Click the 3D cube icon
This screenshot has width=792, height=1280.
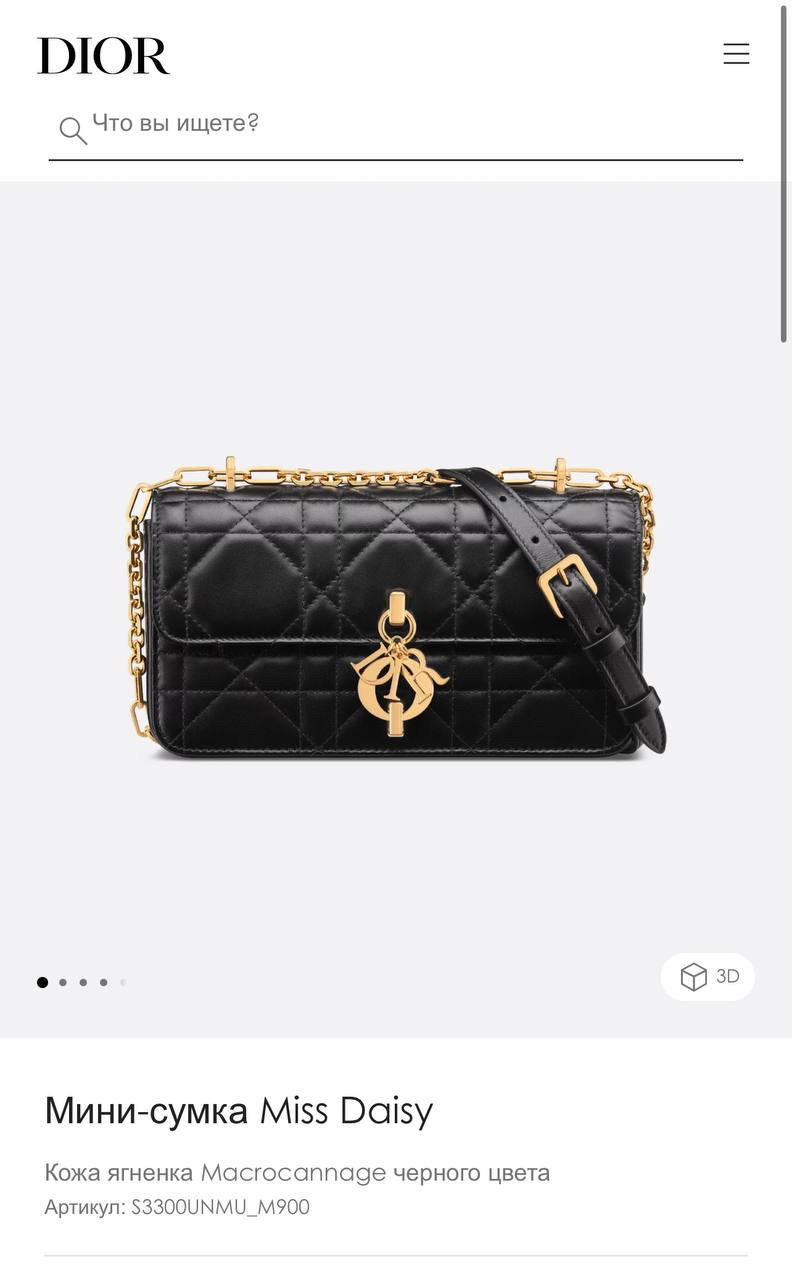[695, 975]
